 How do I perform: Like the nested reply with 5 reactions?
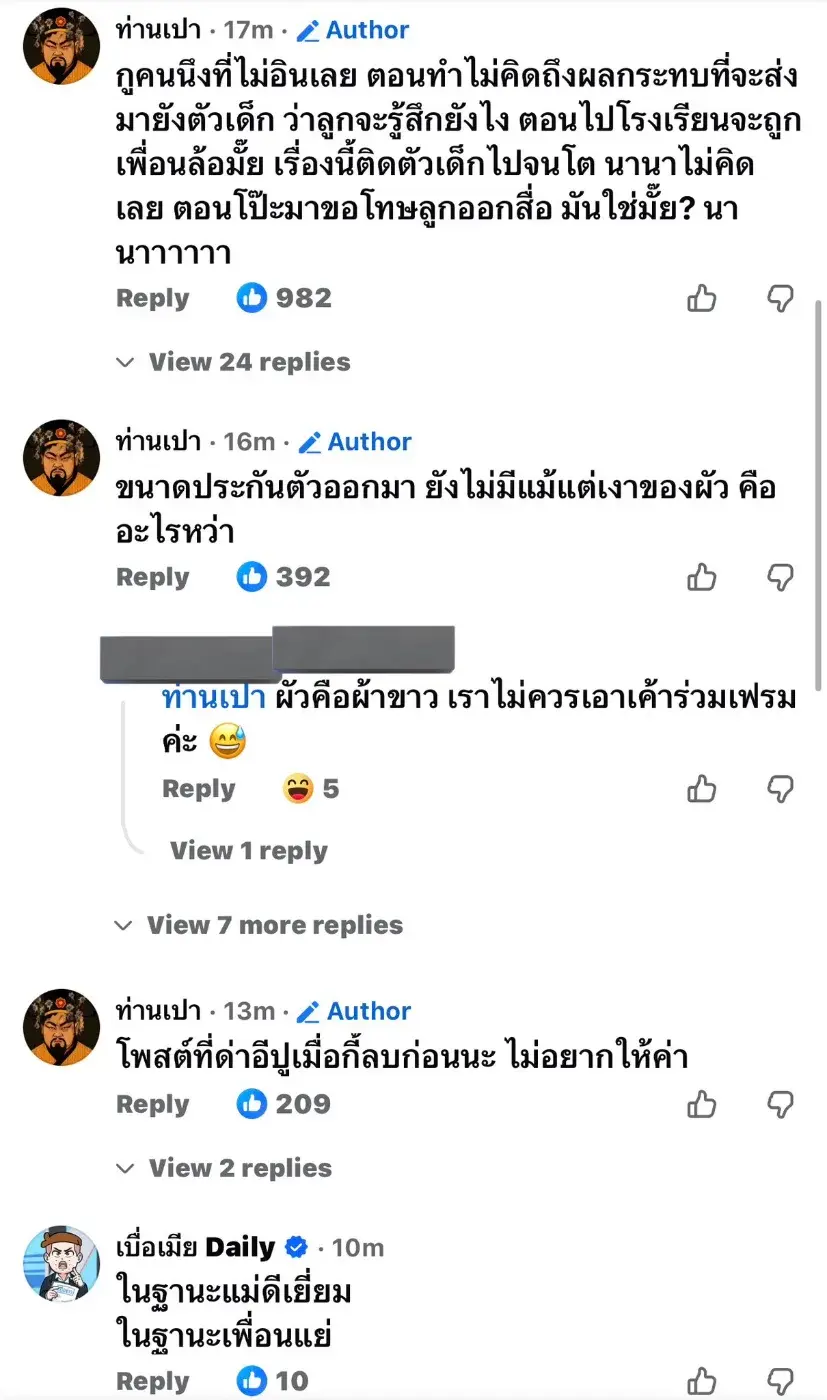point(702,789)
